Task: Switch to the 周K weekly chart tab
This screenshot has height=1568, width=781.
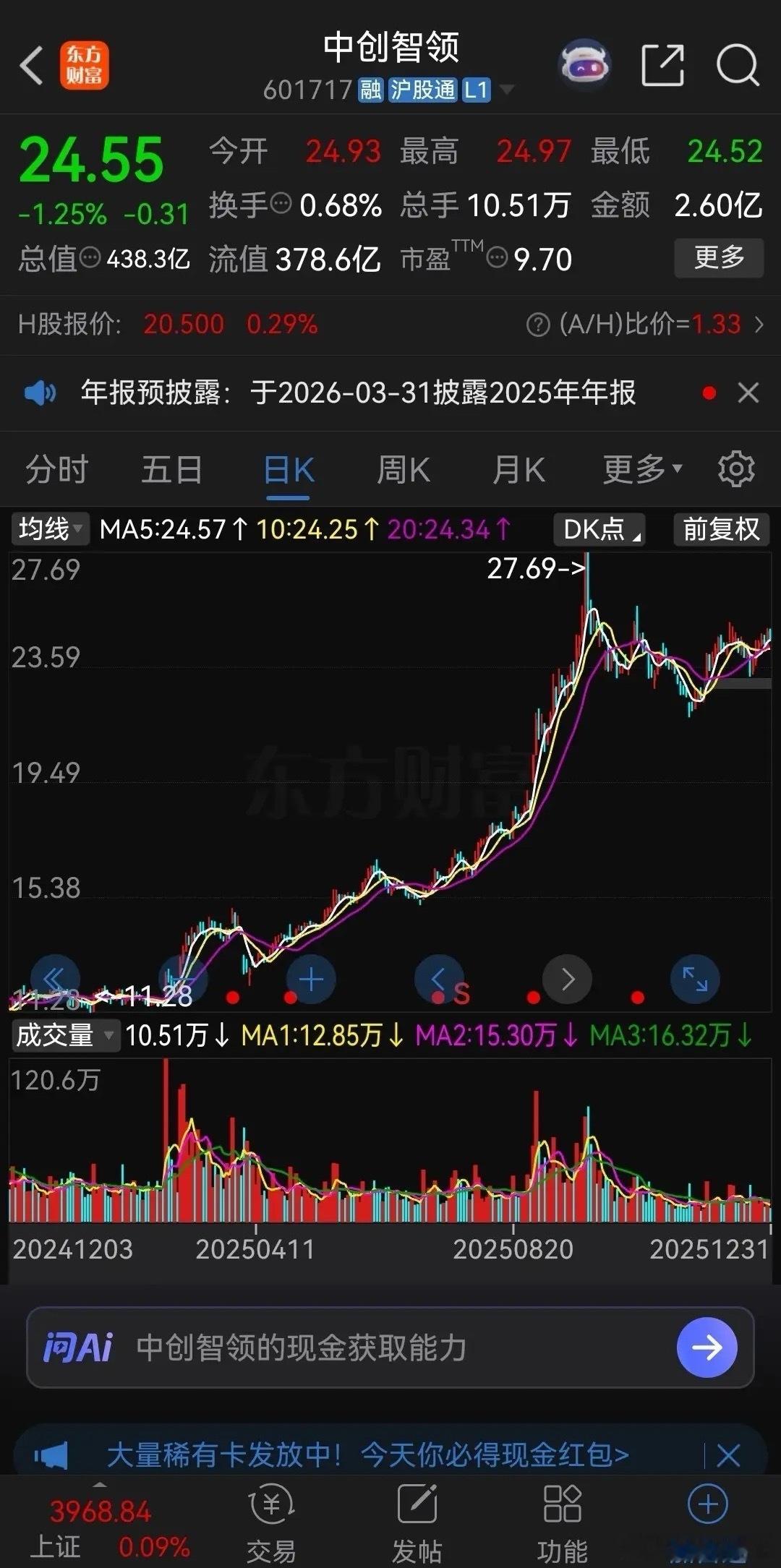Action: [x=402, y=468]
